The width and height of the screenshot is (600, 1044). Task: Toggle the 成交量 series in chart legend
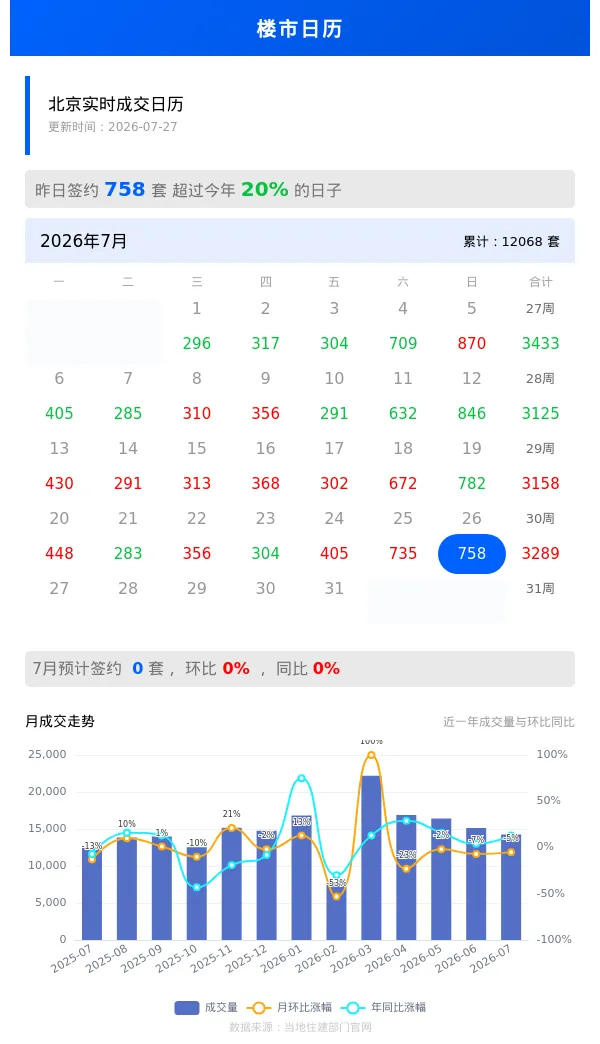coord(206,1007)
